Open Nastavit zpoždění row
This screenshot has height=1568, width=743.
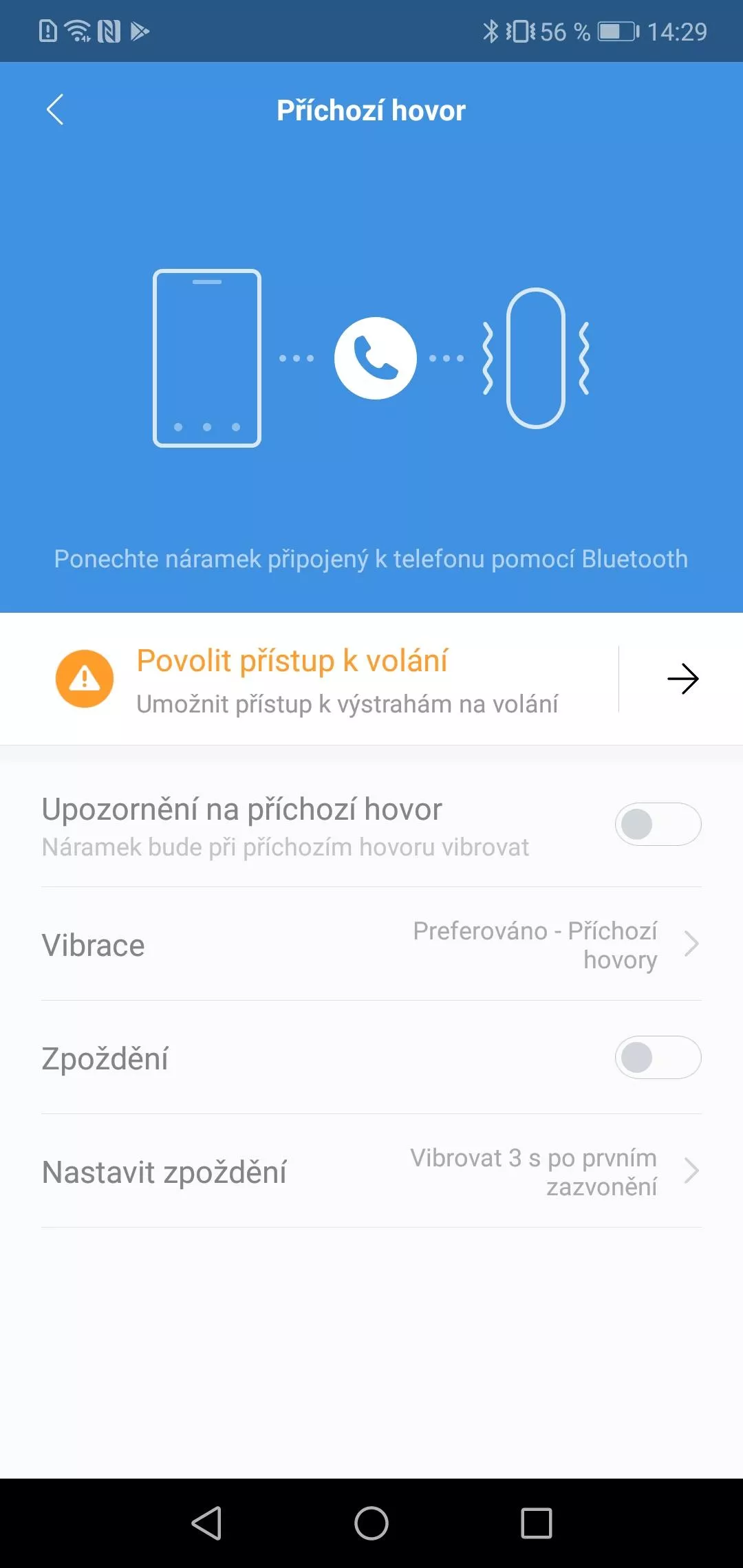coord(371,1171)
